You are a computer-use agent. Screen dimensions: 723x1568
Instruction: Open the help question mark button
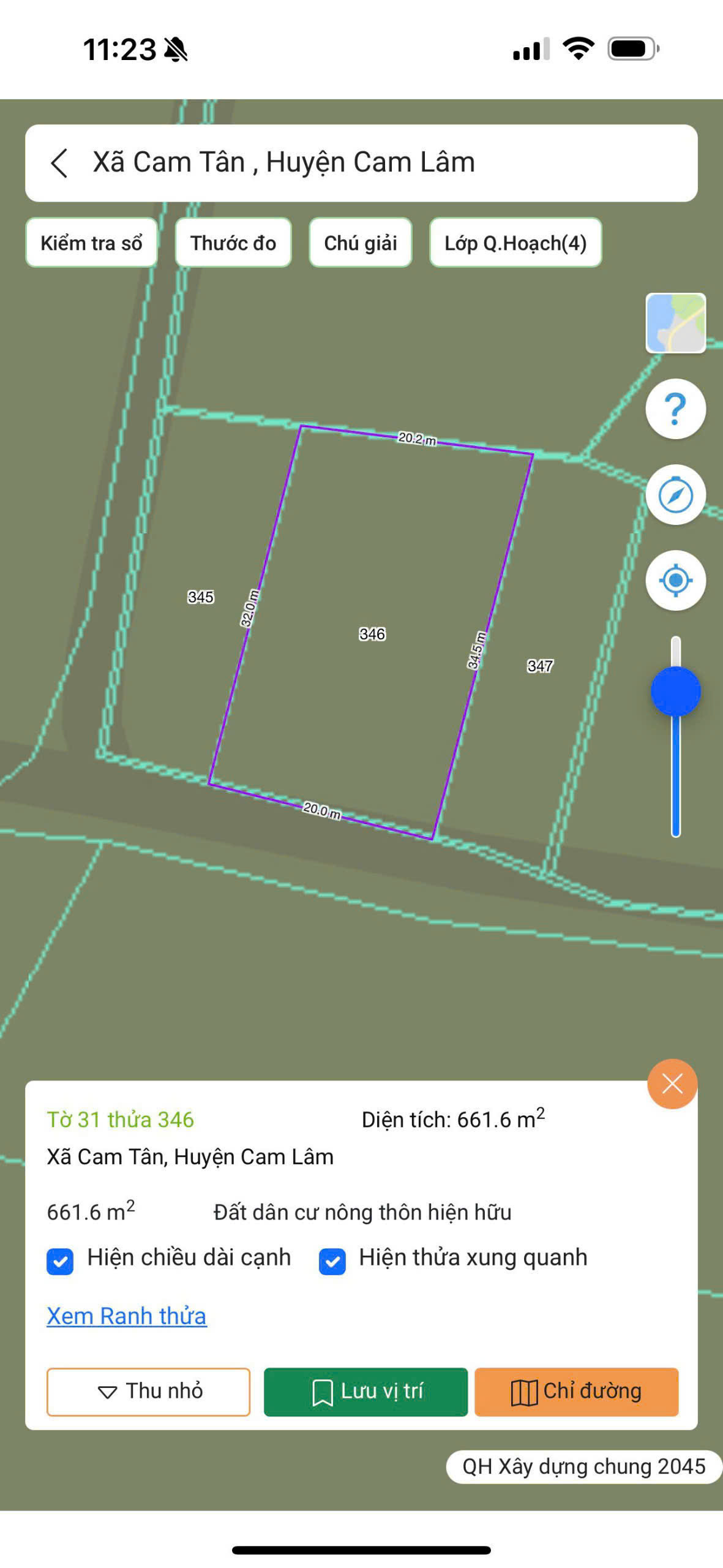tap(675, 409)
